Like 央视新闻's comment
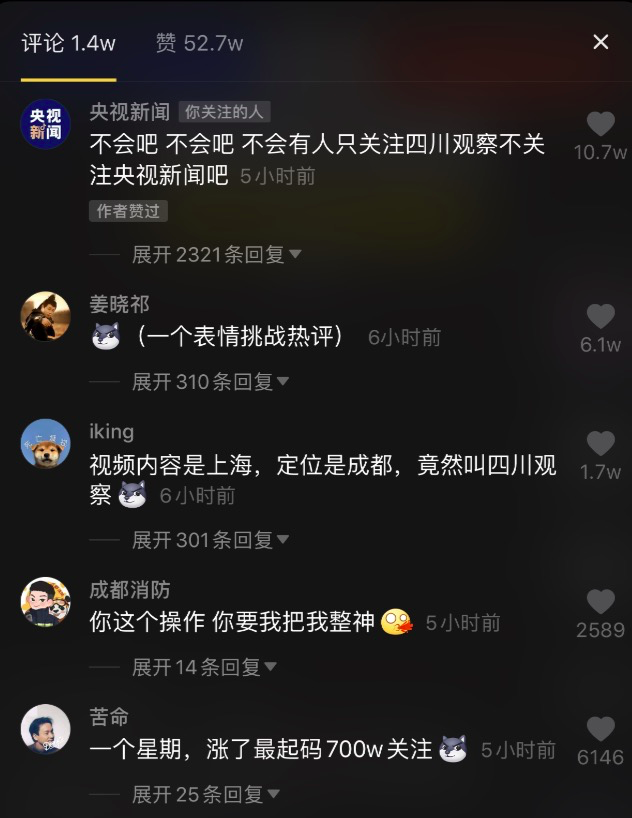 point(600,125)
